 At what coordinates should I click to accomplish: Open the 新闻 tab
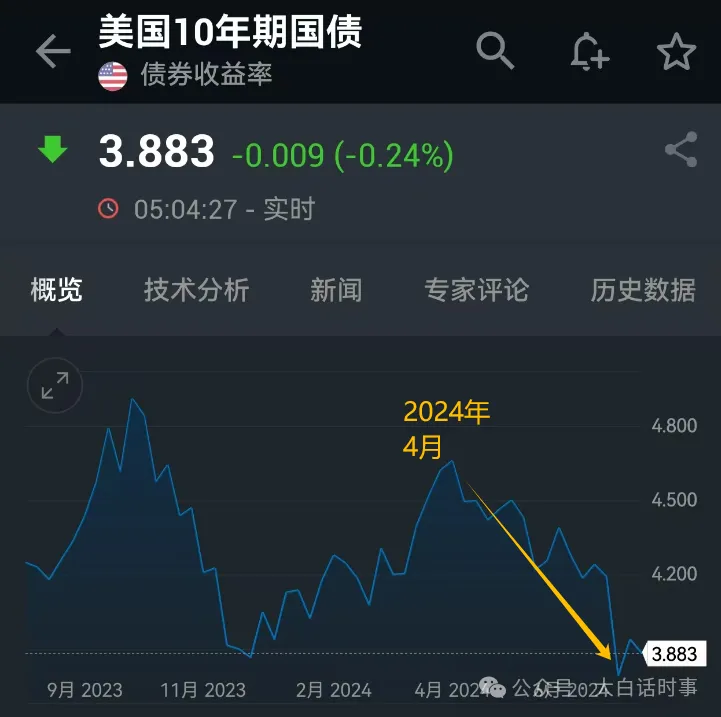(x=336, y=290)
